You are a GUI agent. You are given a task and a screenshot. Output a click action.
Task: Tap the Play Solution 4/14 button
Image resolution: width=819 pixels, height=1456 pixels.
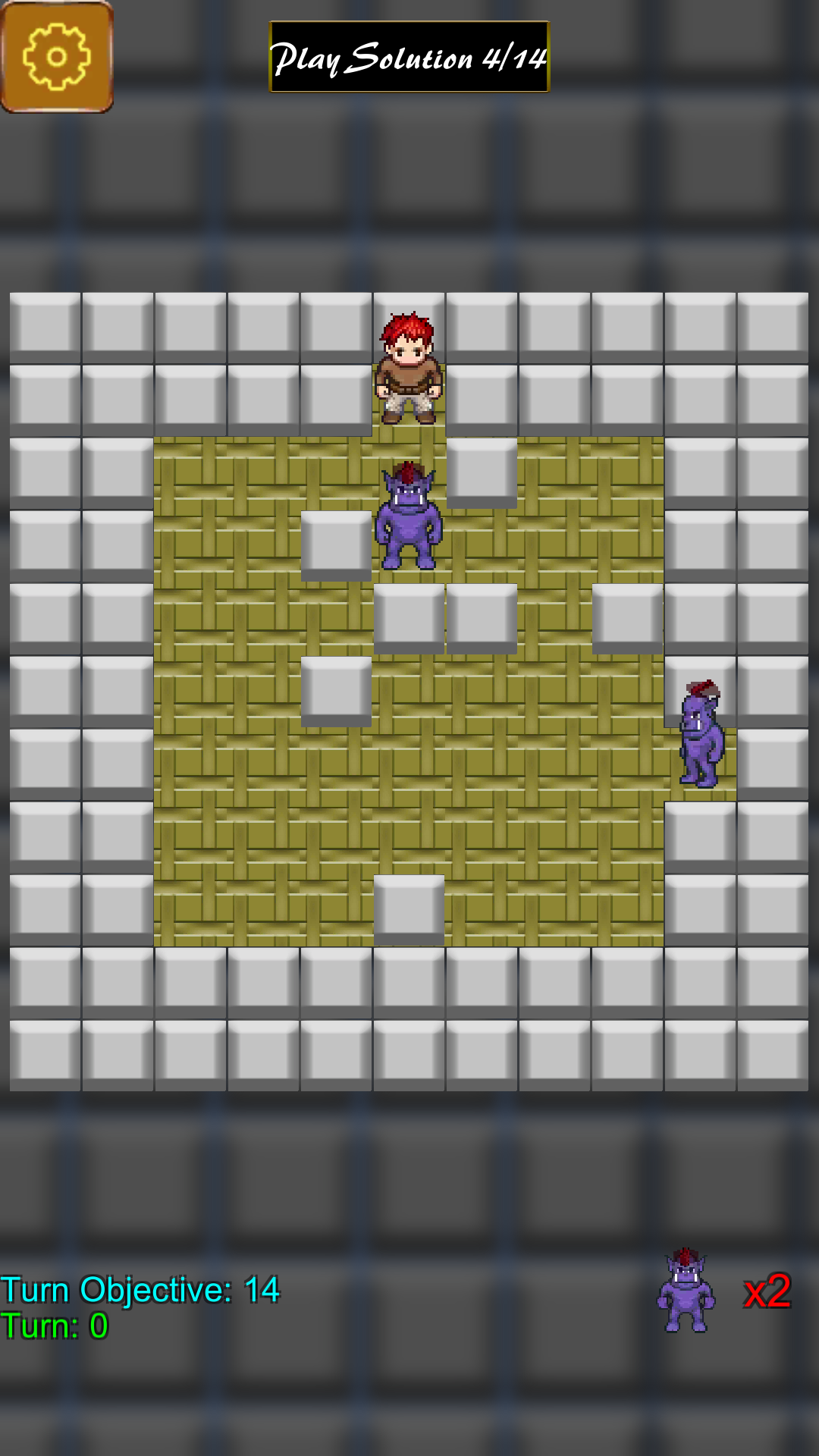[x=409, y=57]
